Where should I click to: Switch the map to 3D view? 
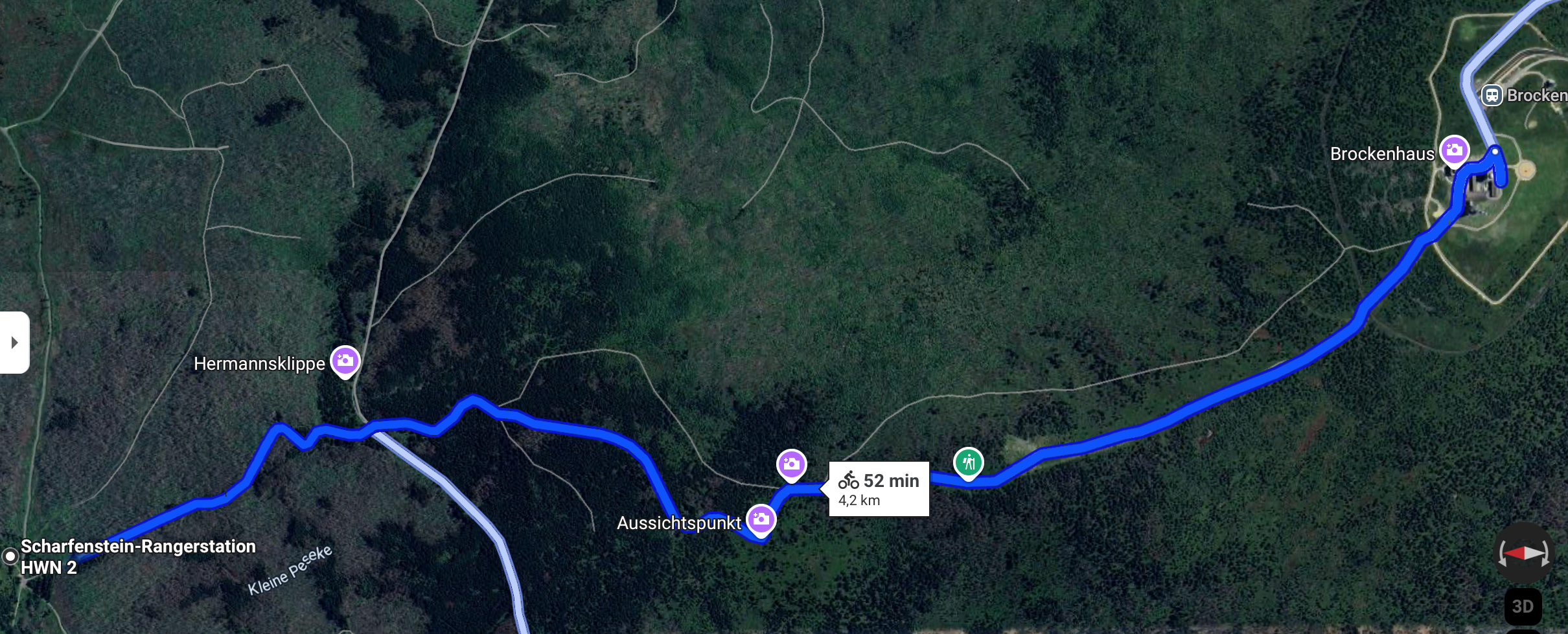point(1523,606)
